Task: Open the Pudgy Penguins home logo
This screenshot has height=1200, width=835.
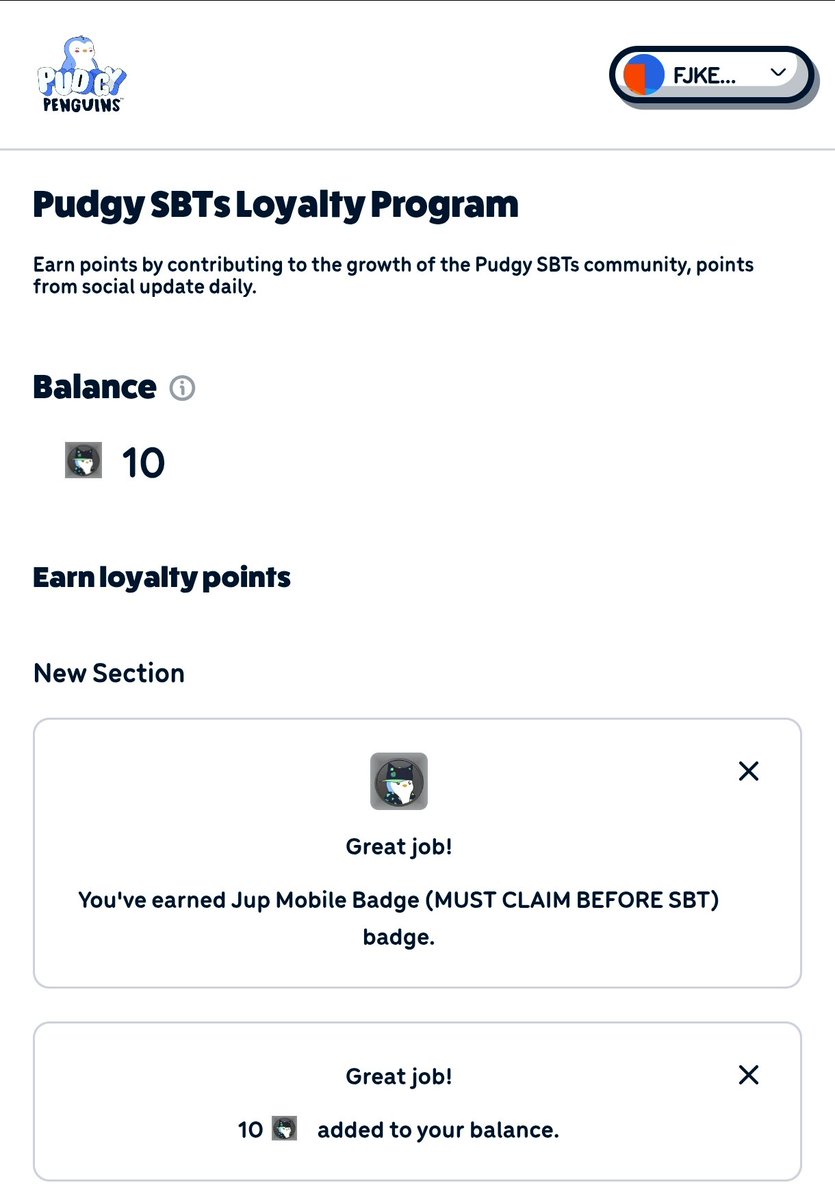Action: coord(82,76)
